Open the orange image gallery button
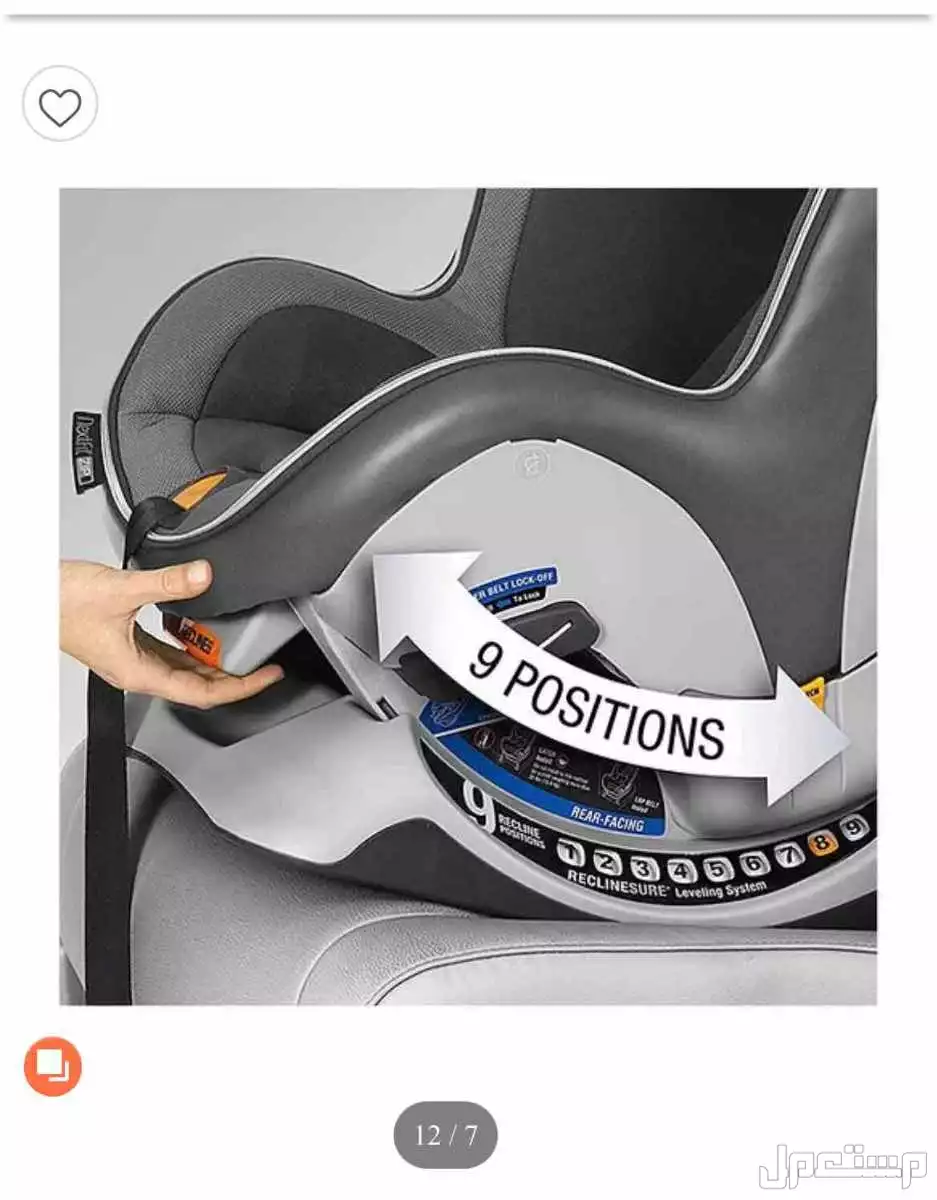937x1200 pixels. tap(53, 1066)
